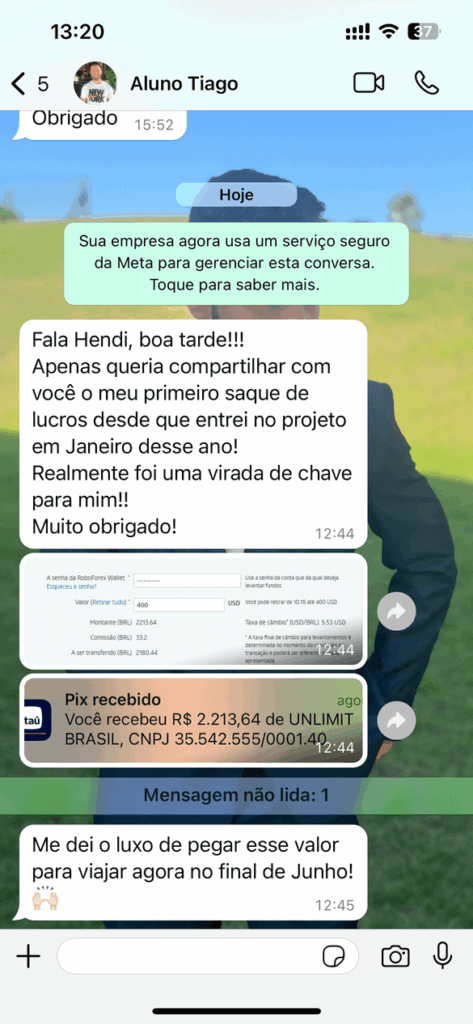Start a voice call with Aluno Tiago
This screenshot has width=473, height=1024.
click(x=427, y=83)
